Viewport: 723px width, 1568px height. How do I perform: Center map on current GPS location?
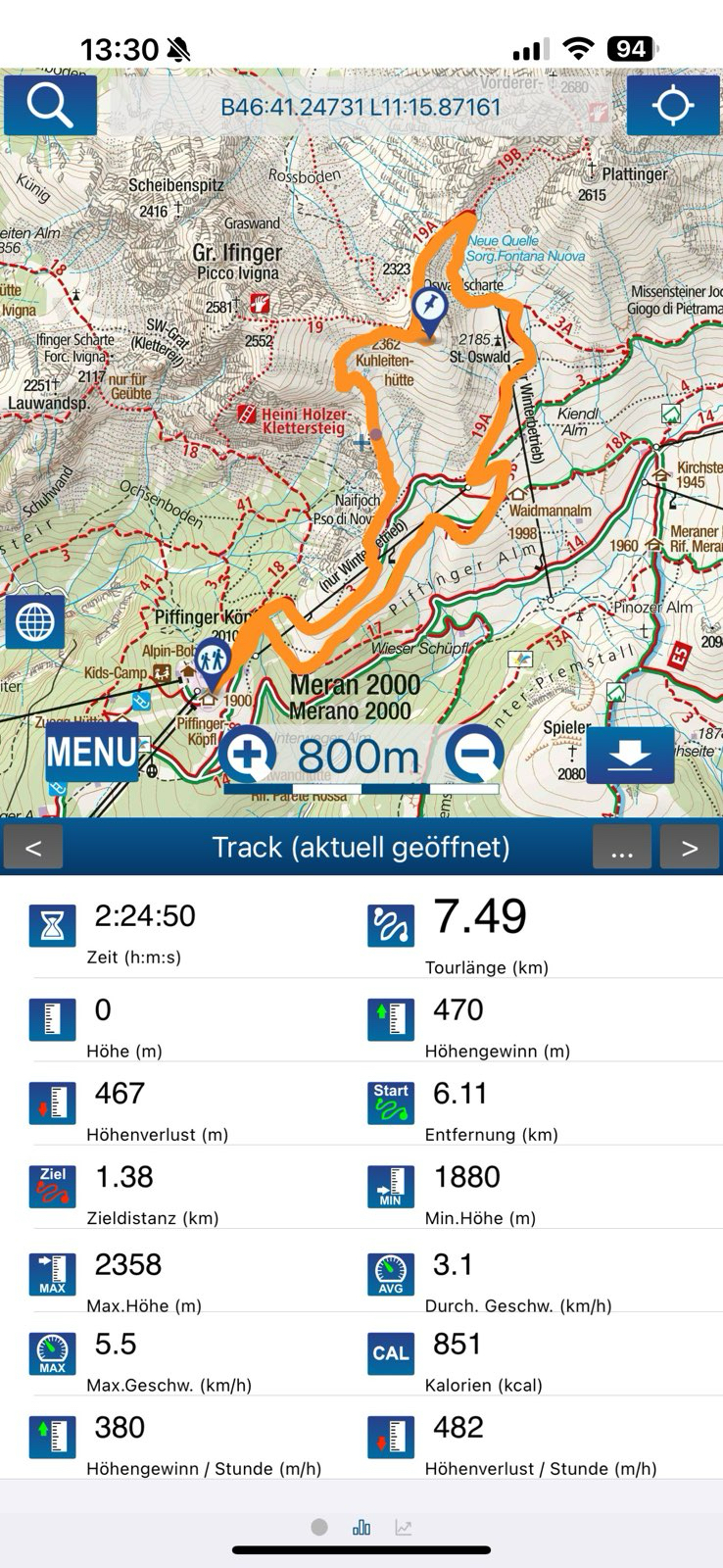pos(673,105)
